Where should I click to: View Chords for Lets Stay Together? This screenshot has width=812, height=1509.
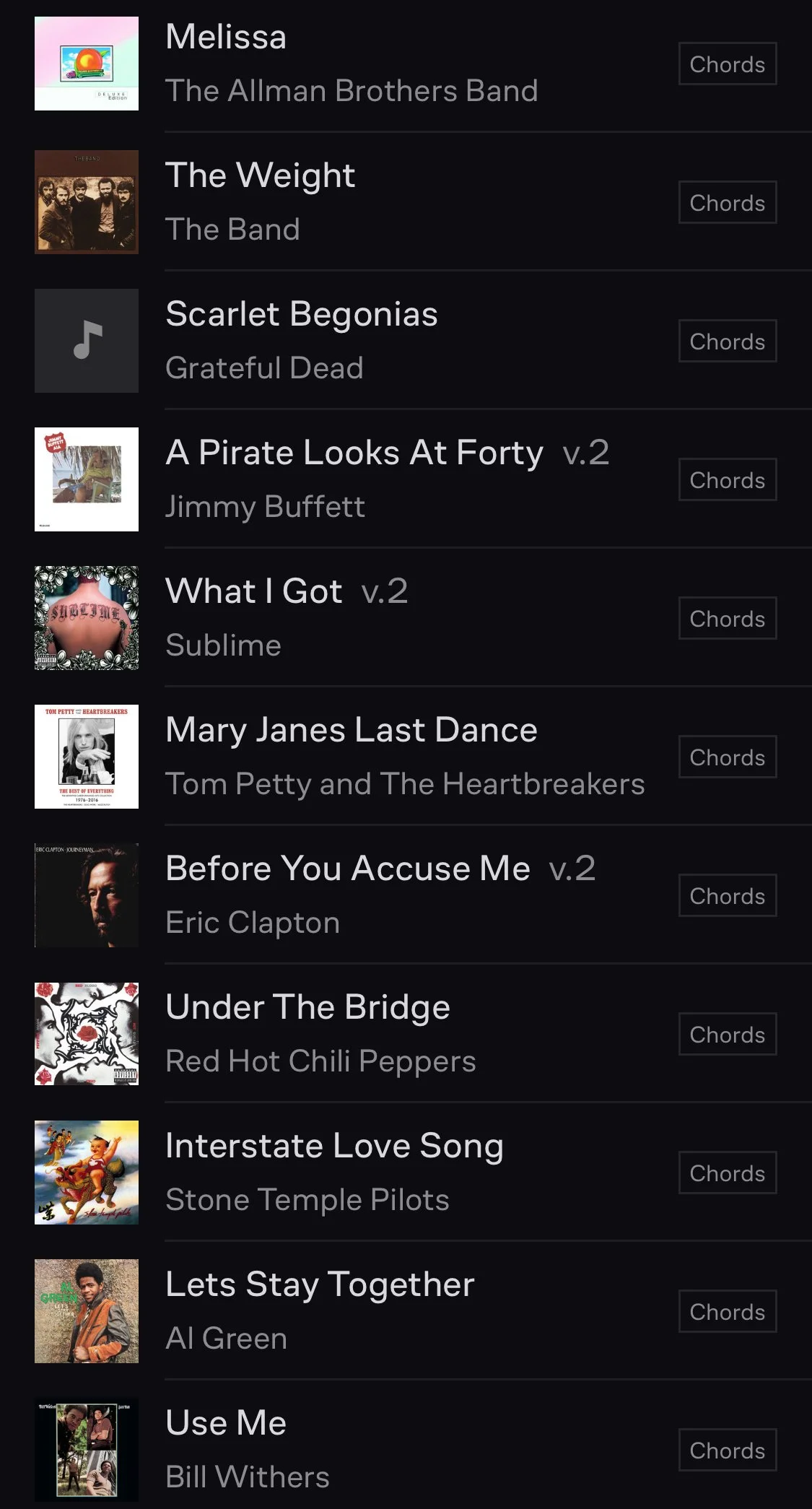pyautogui.click(x=727, y=1312)
